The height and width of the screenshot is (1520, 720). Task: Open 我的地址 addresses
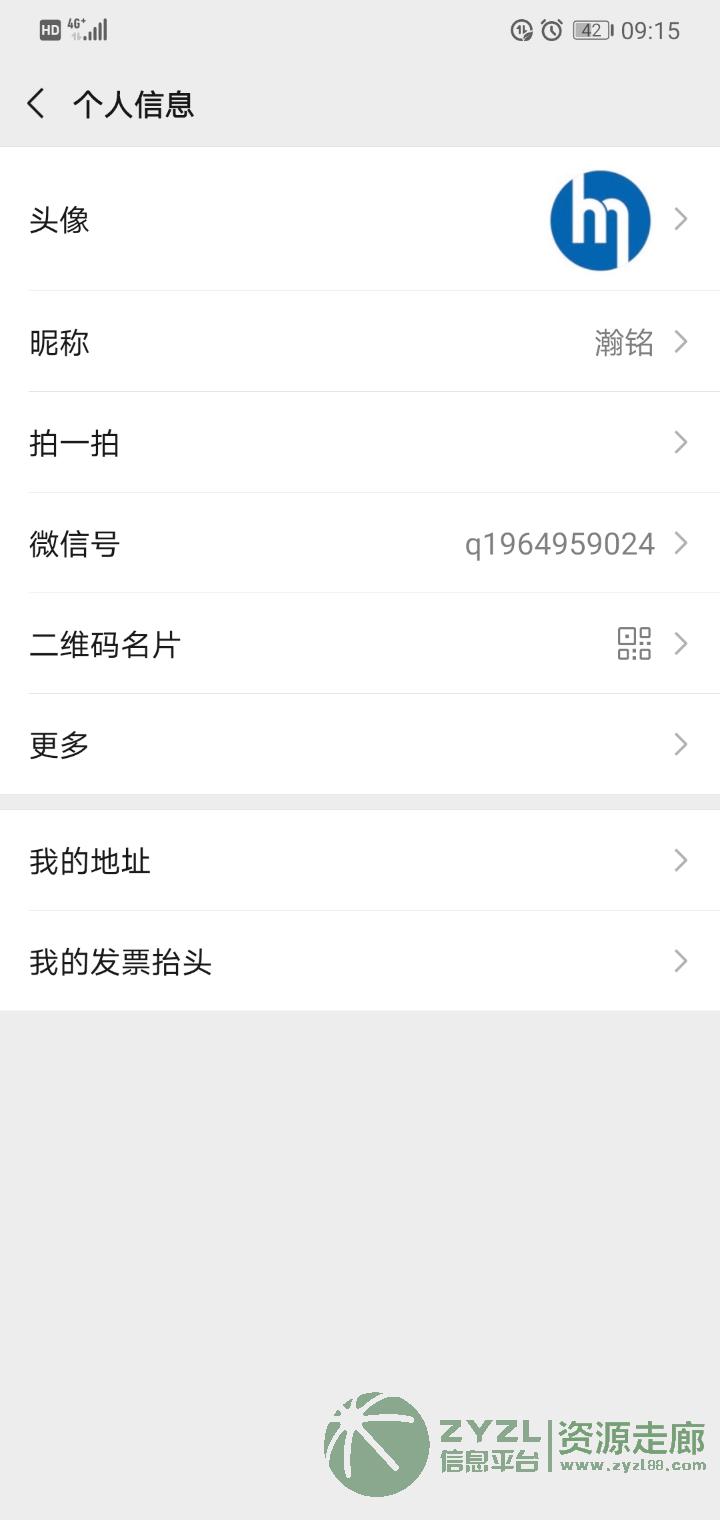click(360, 861)
